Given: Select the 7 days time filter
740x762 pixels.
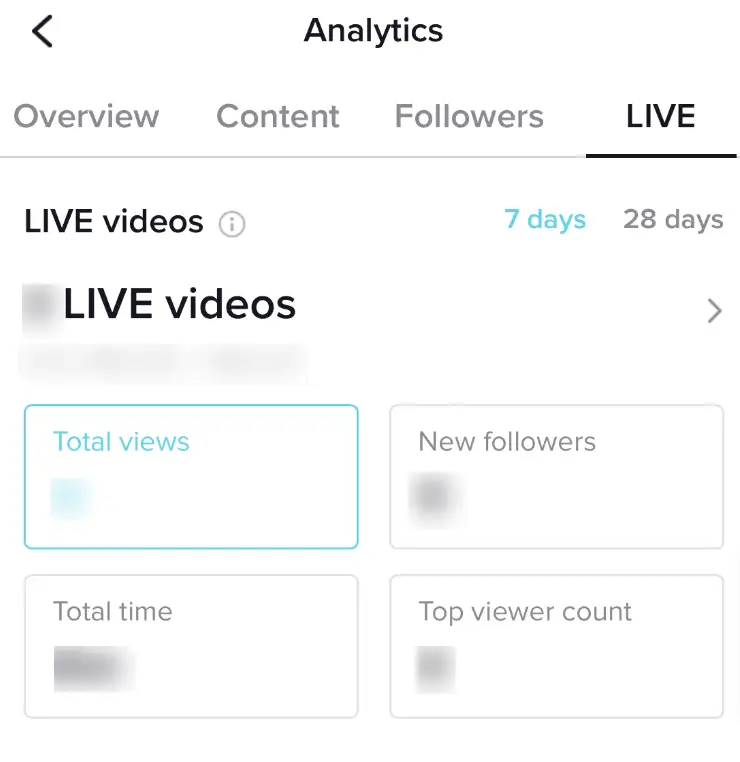Looking at the screenshot, I should 545,220.
